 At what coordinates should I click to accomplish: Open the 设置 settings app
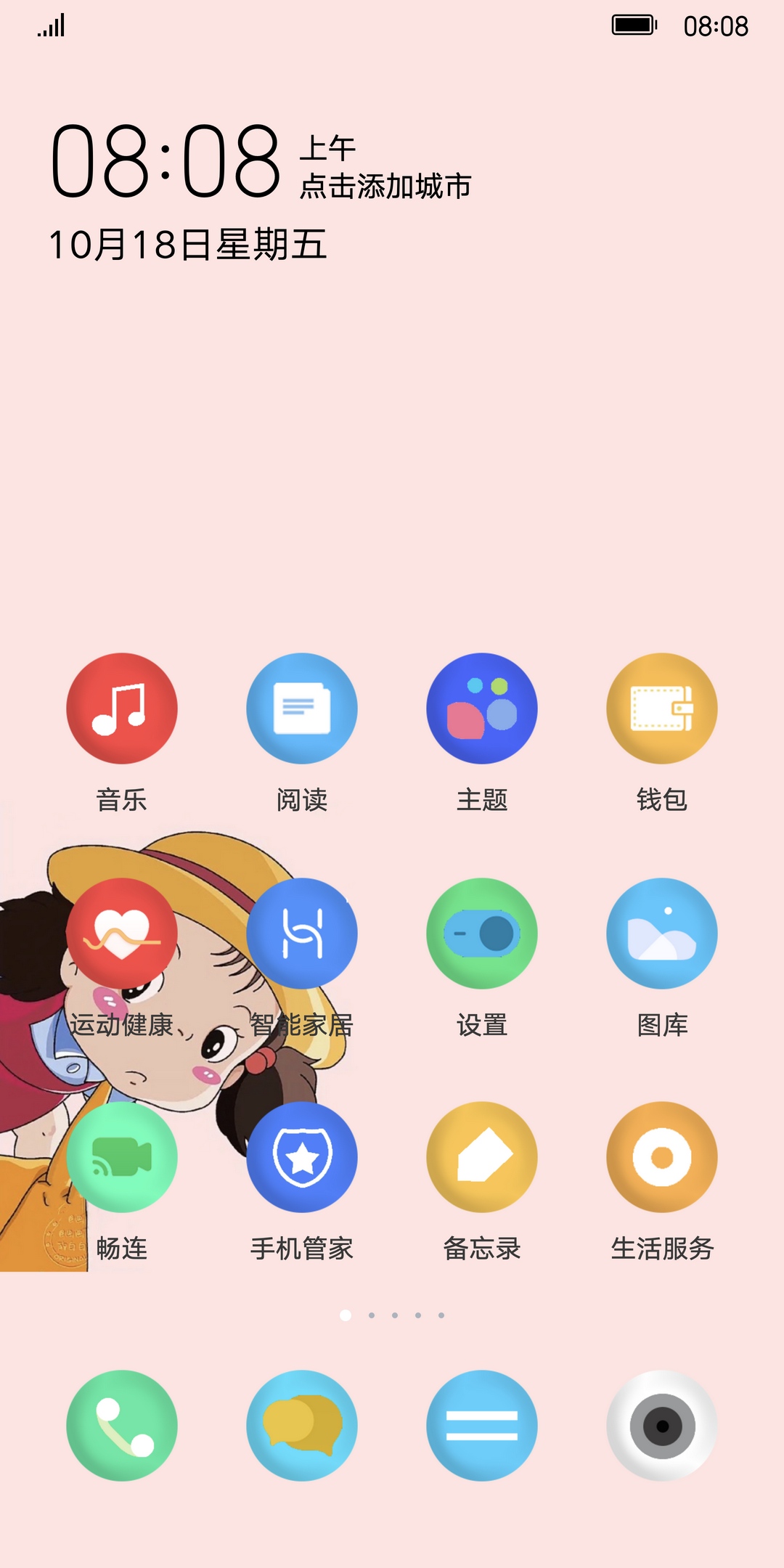coord(482,934)
